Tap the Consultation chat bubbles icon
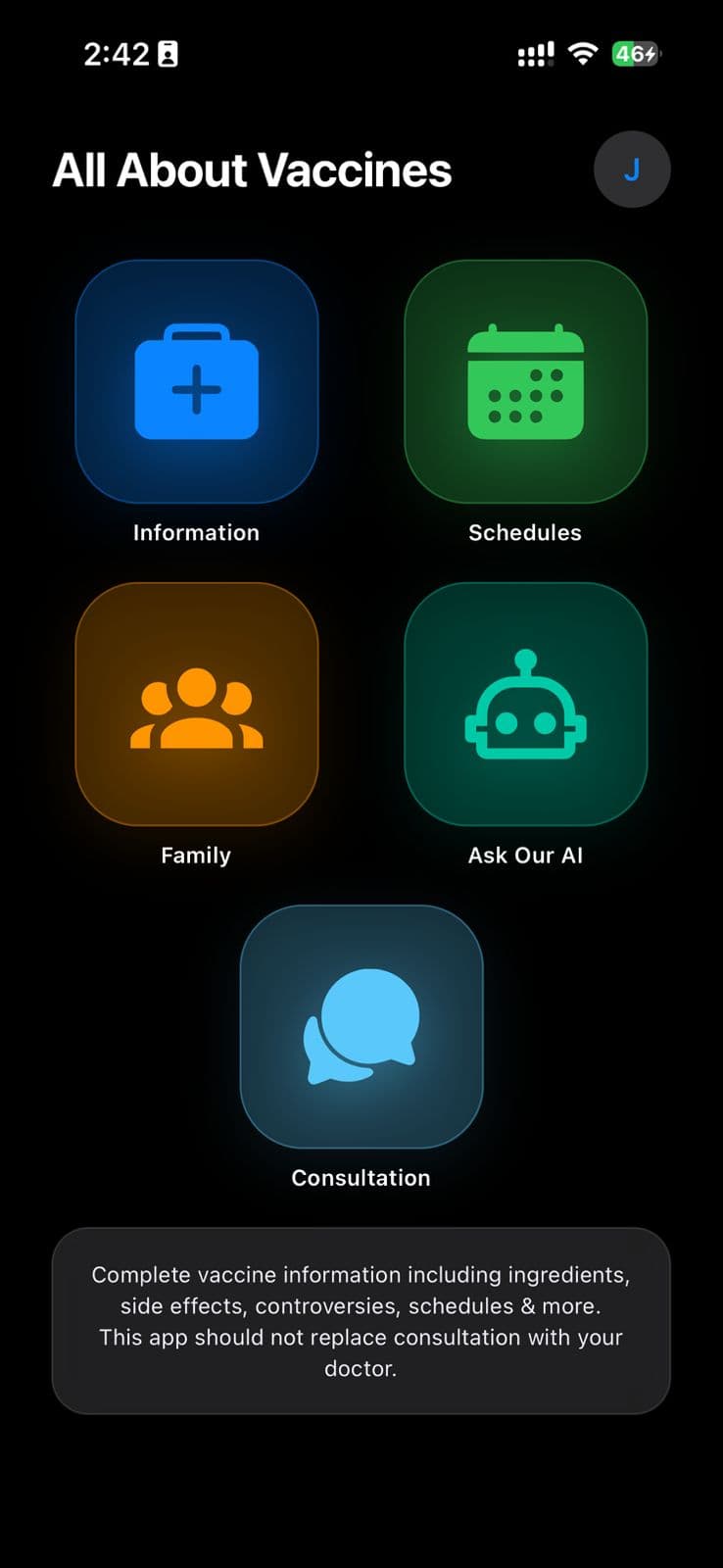The width and height of the screenshot is (723, 1568). 361,1026
